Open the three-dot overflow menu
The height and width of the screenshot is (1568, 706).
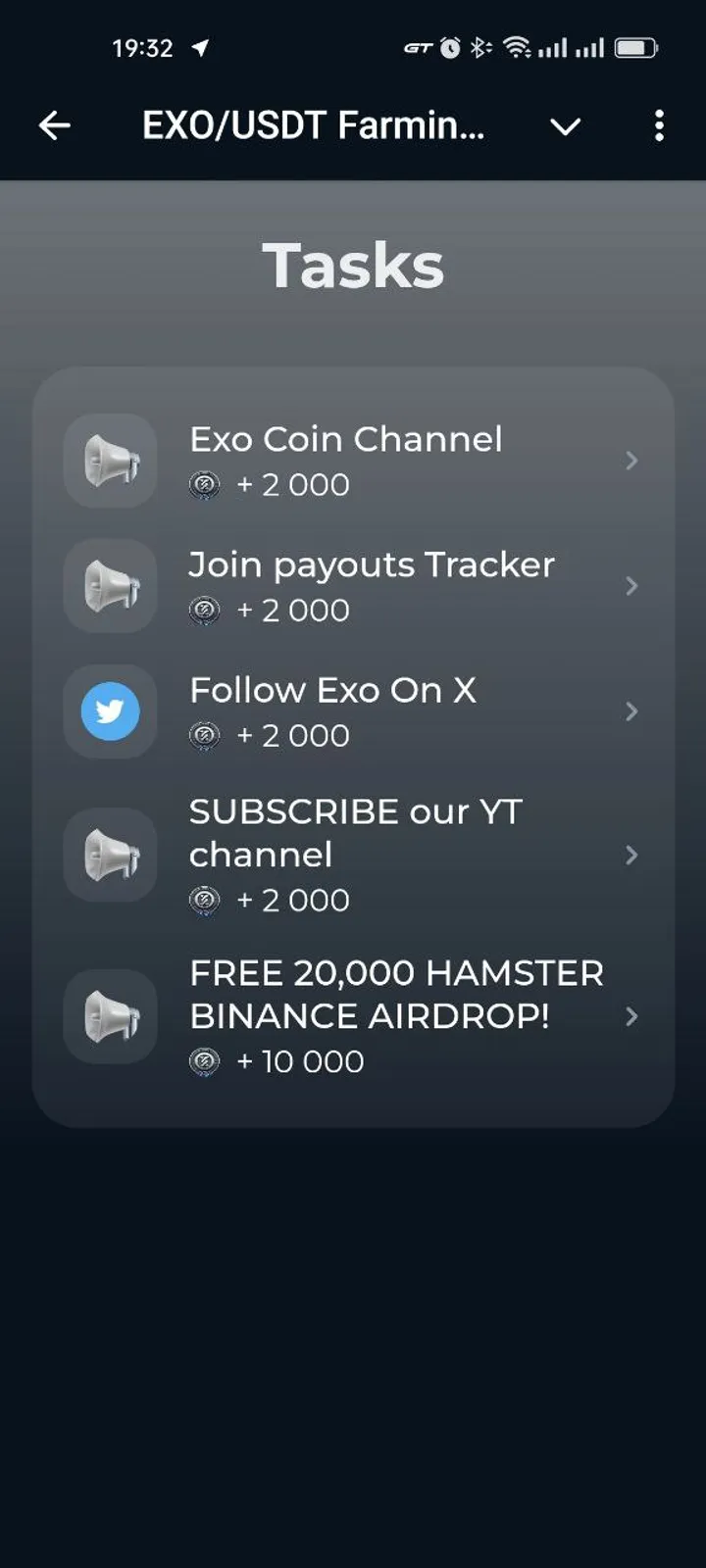659,126
